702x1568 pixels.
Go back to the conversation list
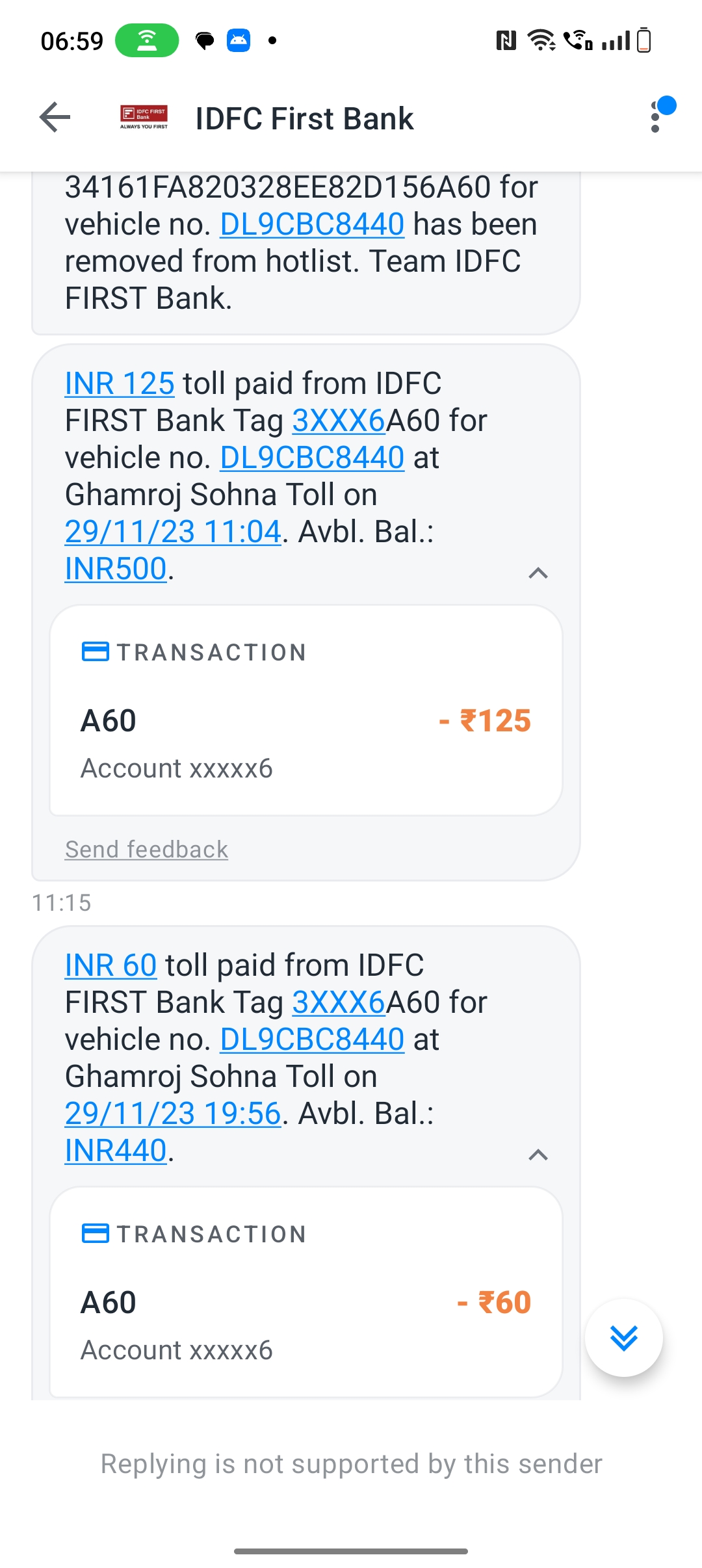[x=55, y=118]
